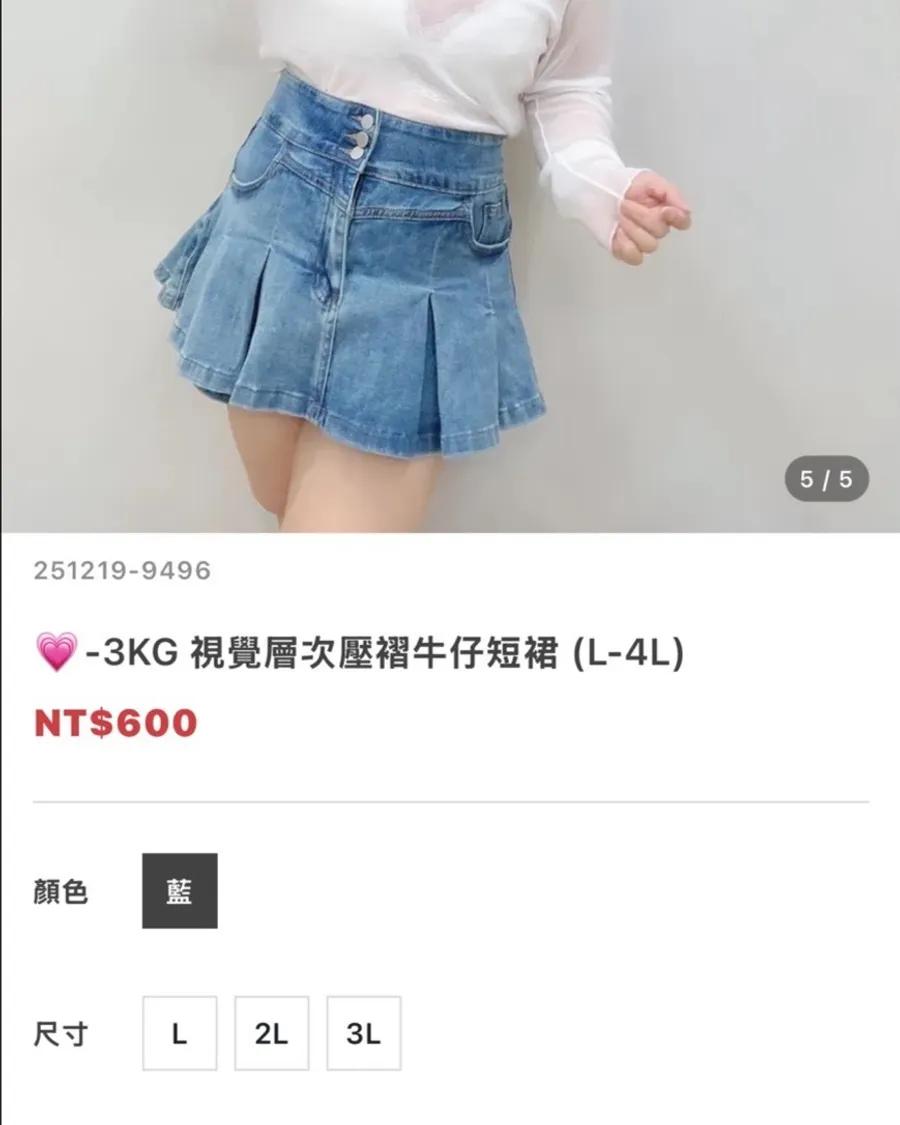Select the 藍 color option

(x=179, y=890)
